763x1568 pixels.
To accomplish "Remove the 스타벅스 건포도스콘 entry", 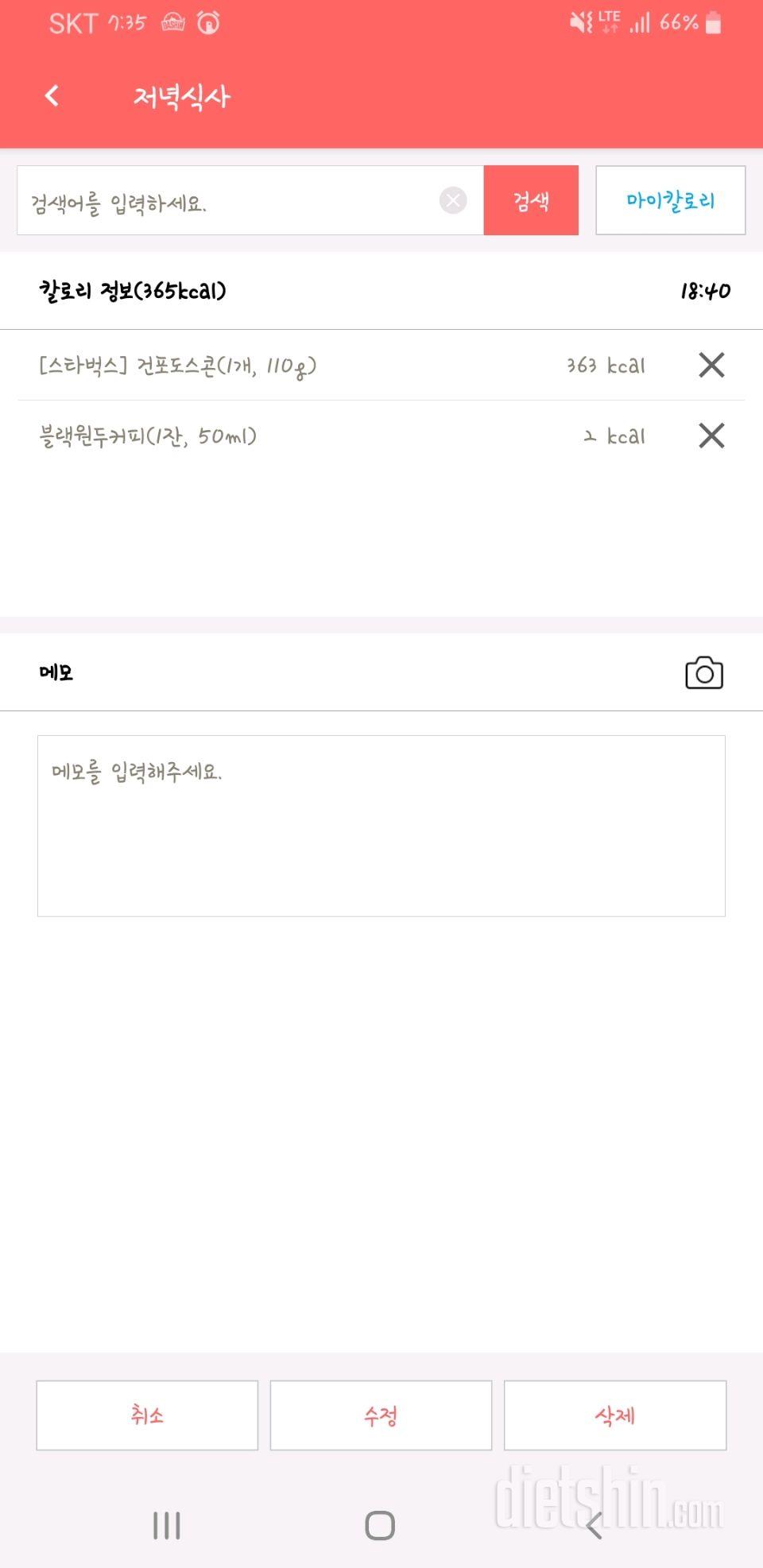I will [711, 365].
